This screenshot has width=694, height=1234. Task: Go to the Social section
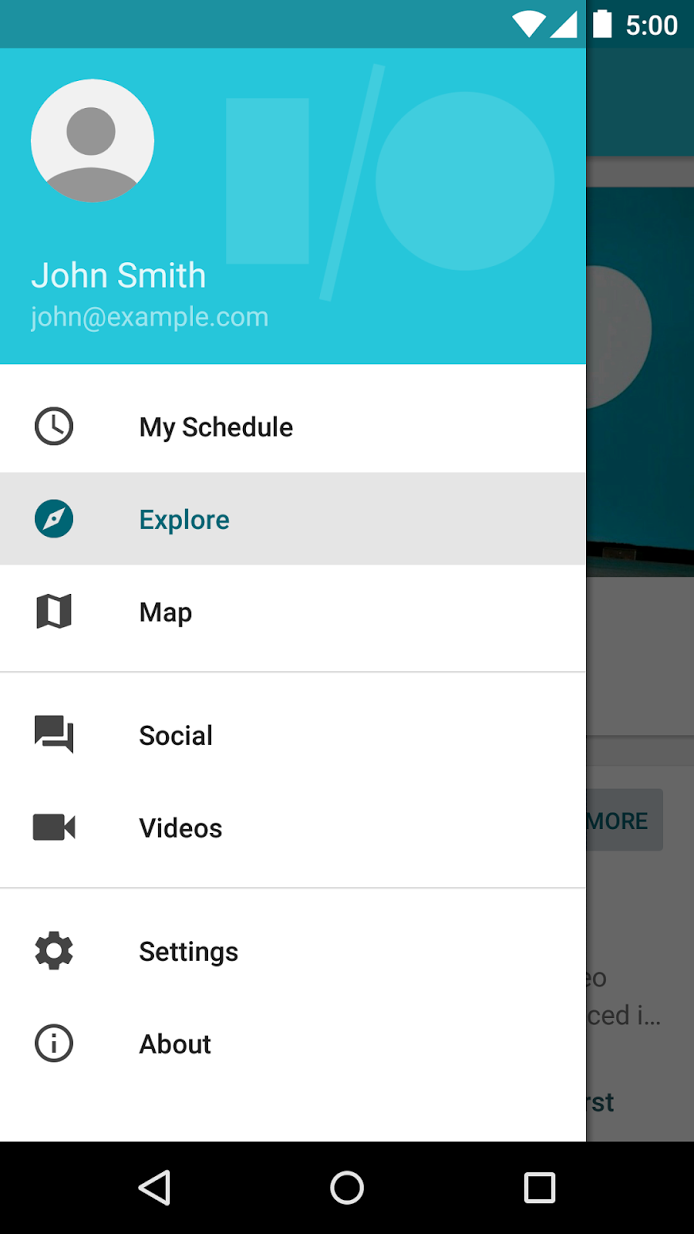click(x=175, y=736)
